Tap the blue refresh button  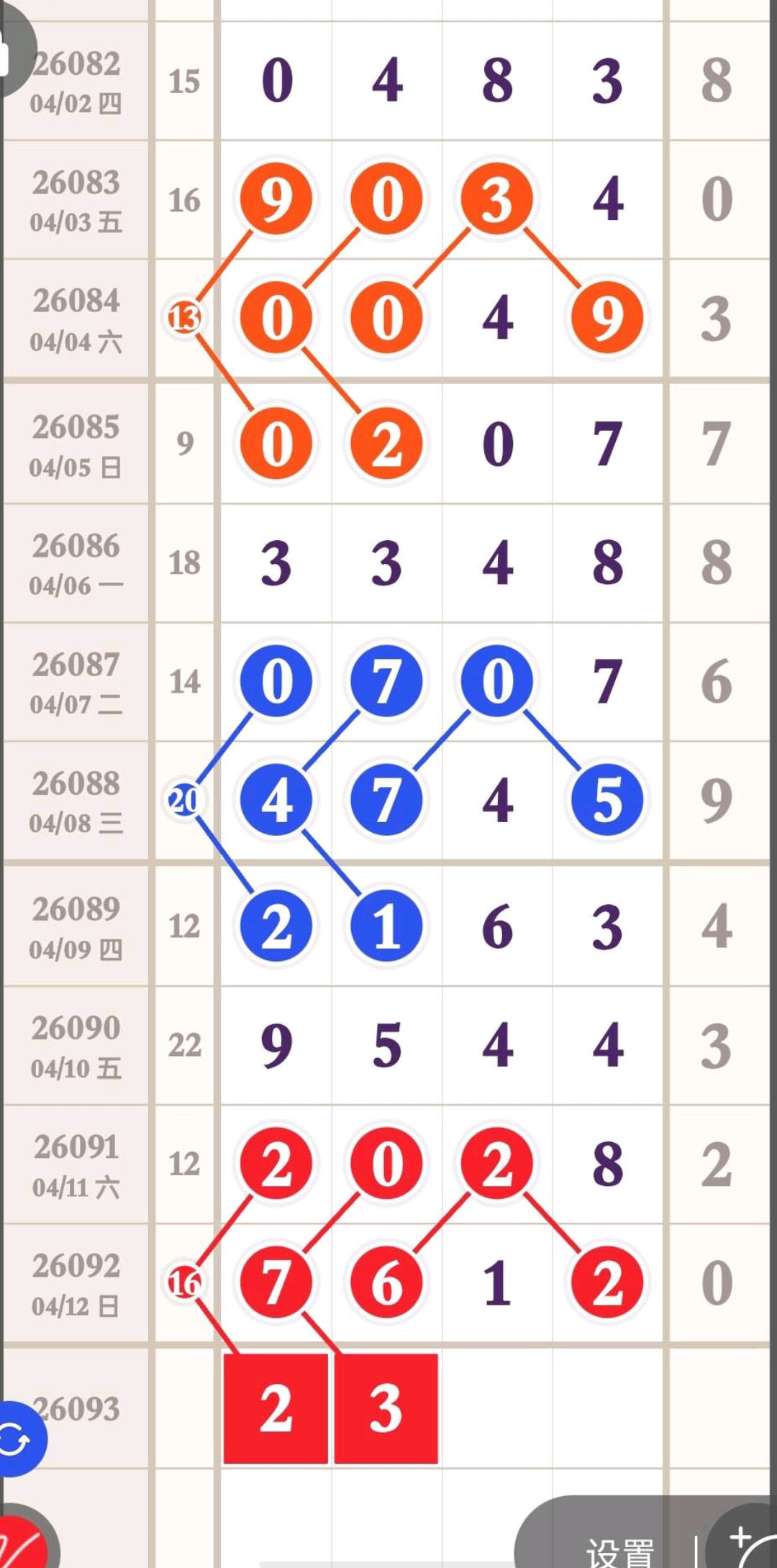(x=17, y=1439)
